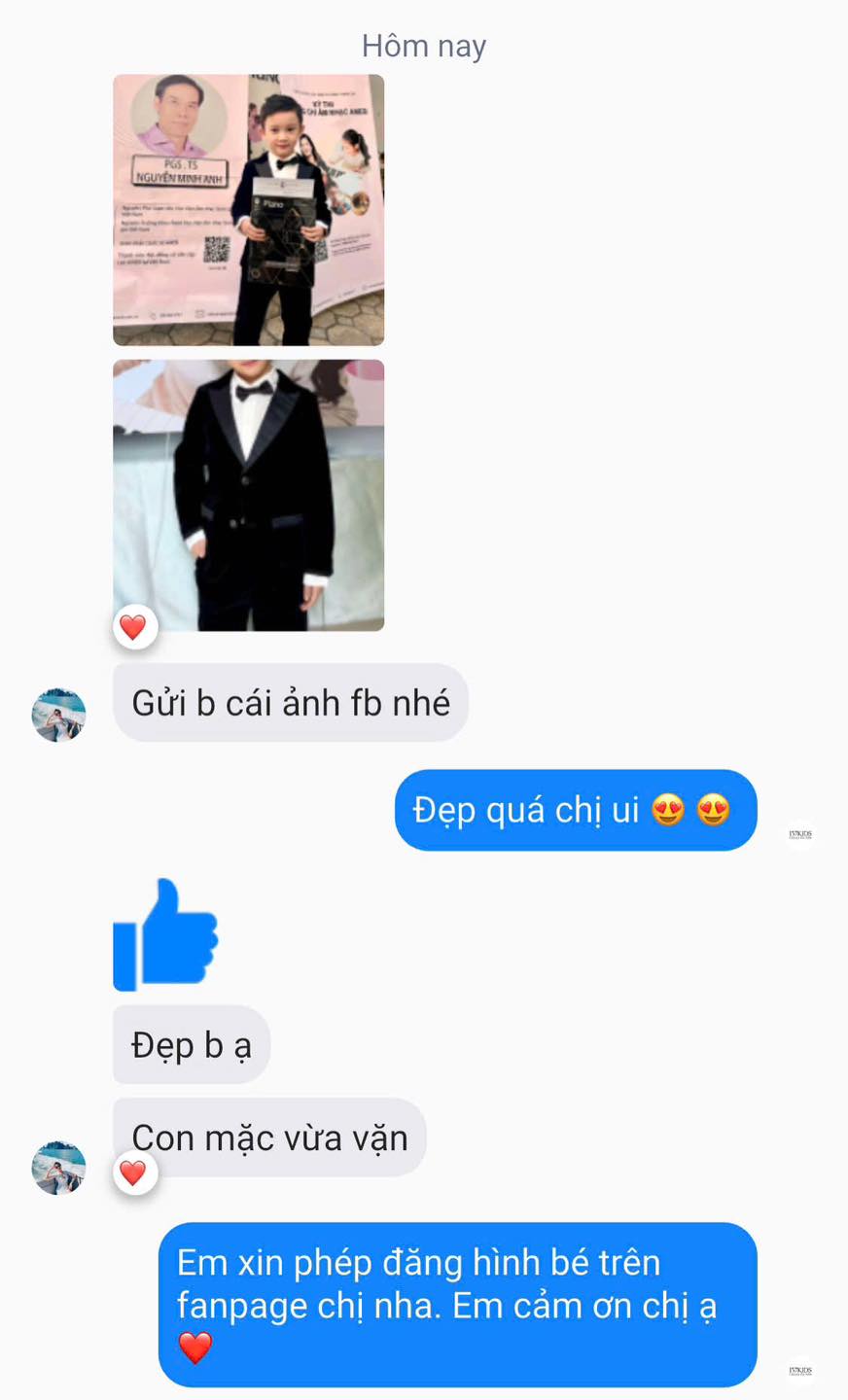Open the sender's avatar beside "Gửi b cái ảnh fb nhé"
The height and width of the screenshot is (1400, 848).
(x=58, y=715)
